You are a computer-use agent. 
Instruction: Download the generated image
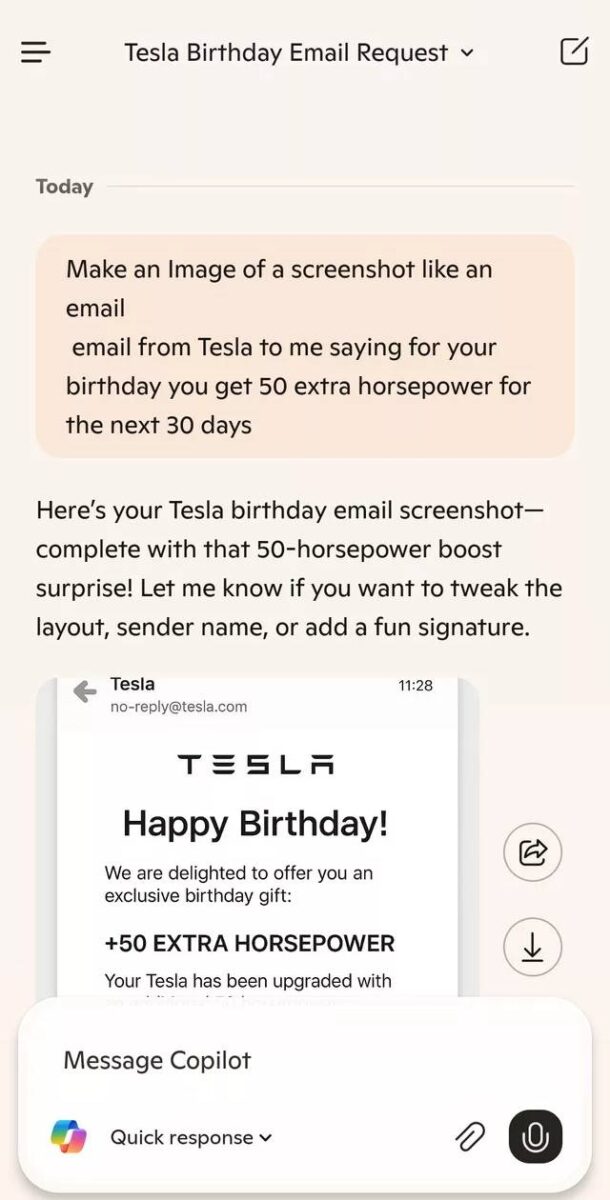(532, 946)
